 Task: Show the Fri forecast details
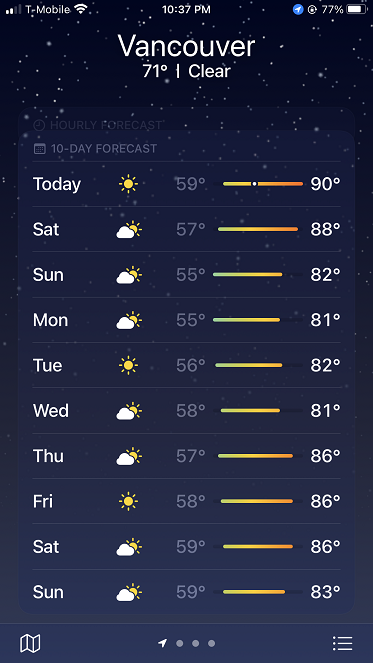(186, 501)
